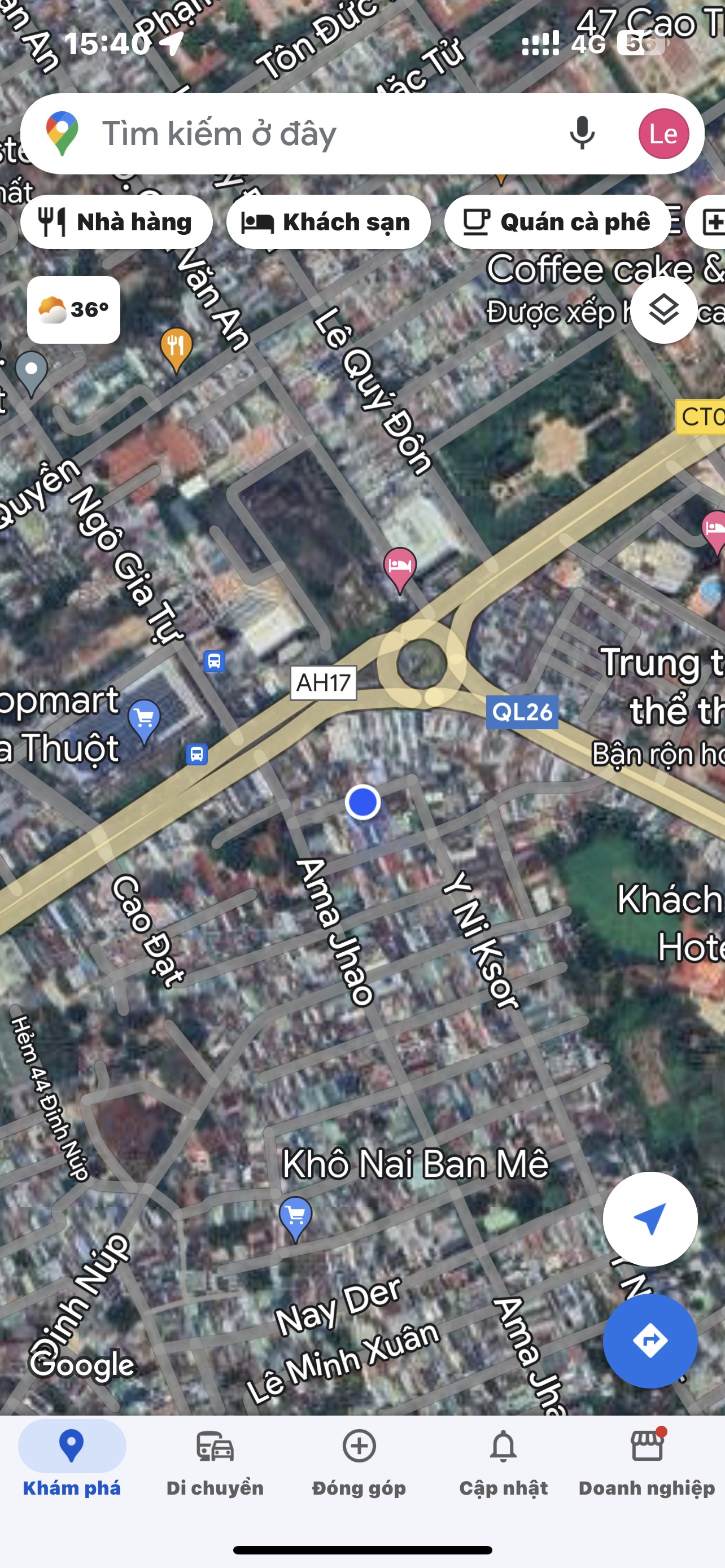Switch to the 'Di chuyển' tab
The height and width of the screenshot is (1568, 725).
coord(215,1462)
